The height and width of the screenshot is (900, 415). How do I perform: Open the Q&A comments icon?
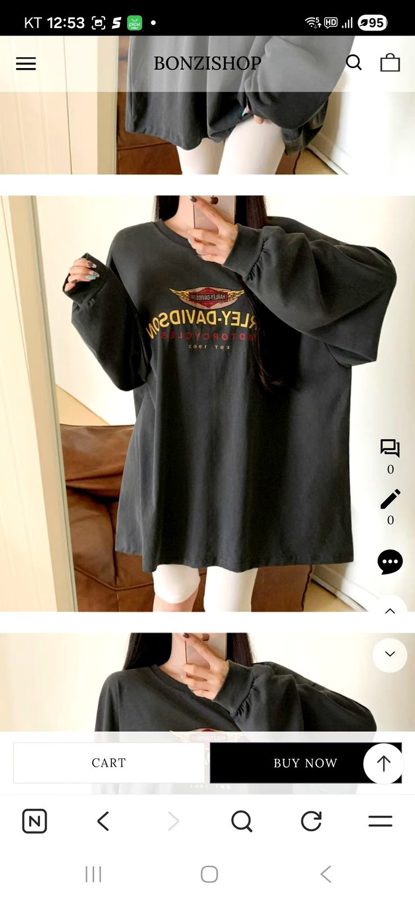click(390, 448)
